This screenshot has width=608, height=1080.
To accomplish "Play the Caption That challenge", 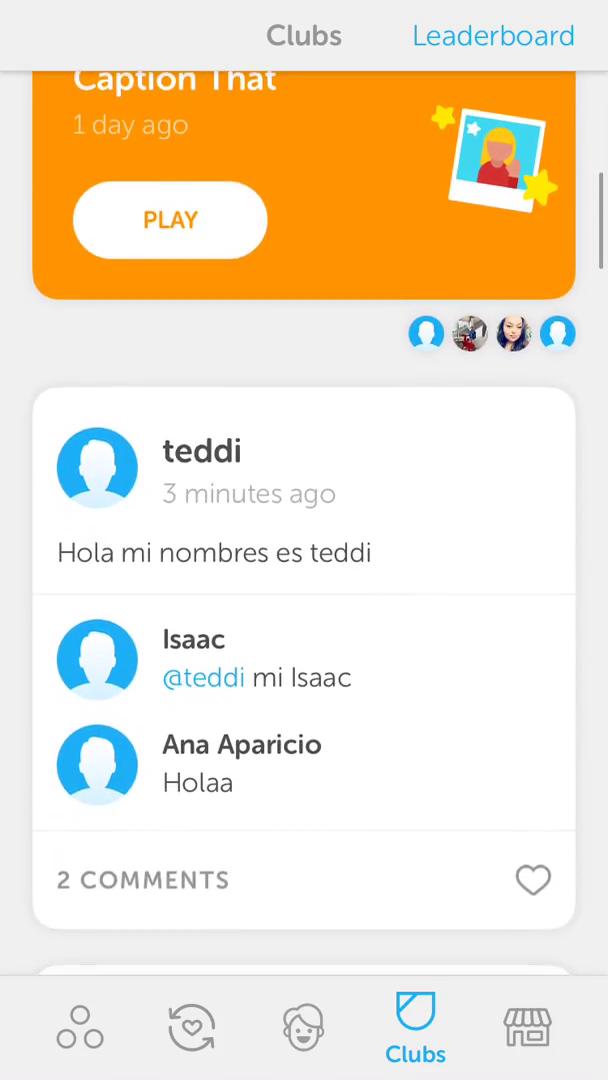I will point(170,220).
